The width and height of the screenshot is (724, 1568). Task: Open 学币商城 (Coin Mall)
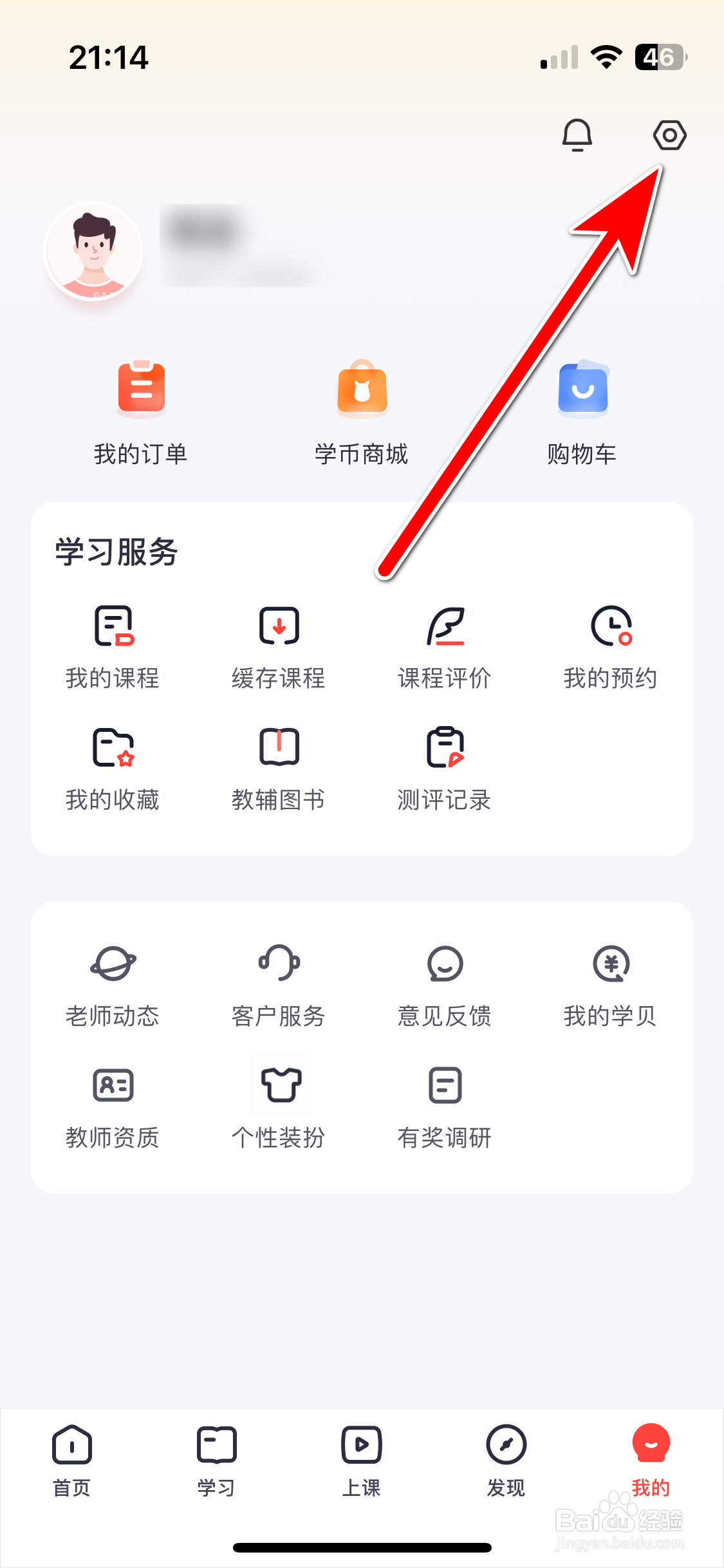[362, 412]
